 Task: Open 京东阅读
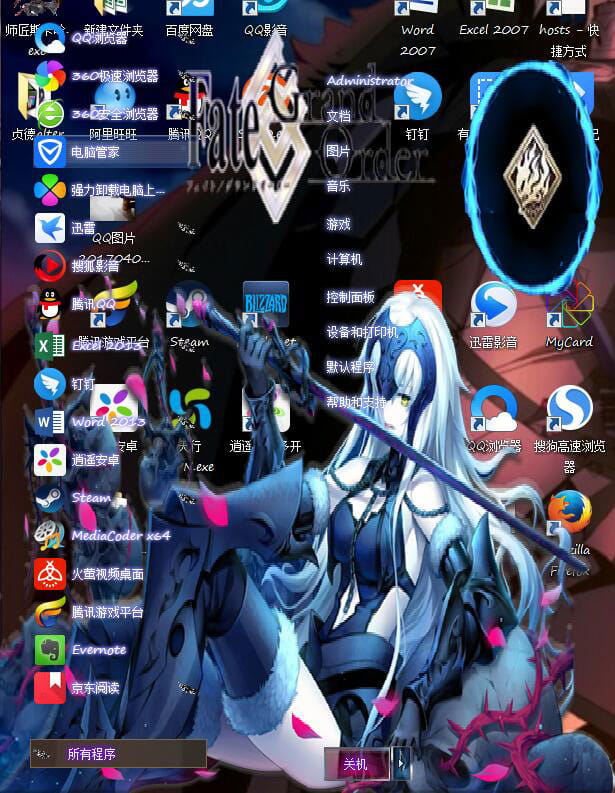[x=94, y=687]
